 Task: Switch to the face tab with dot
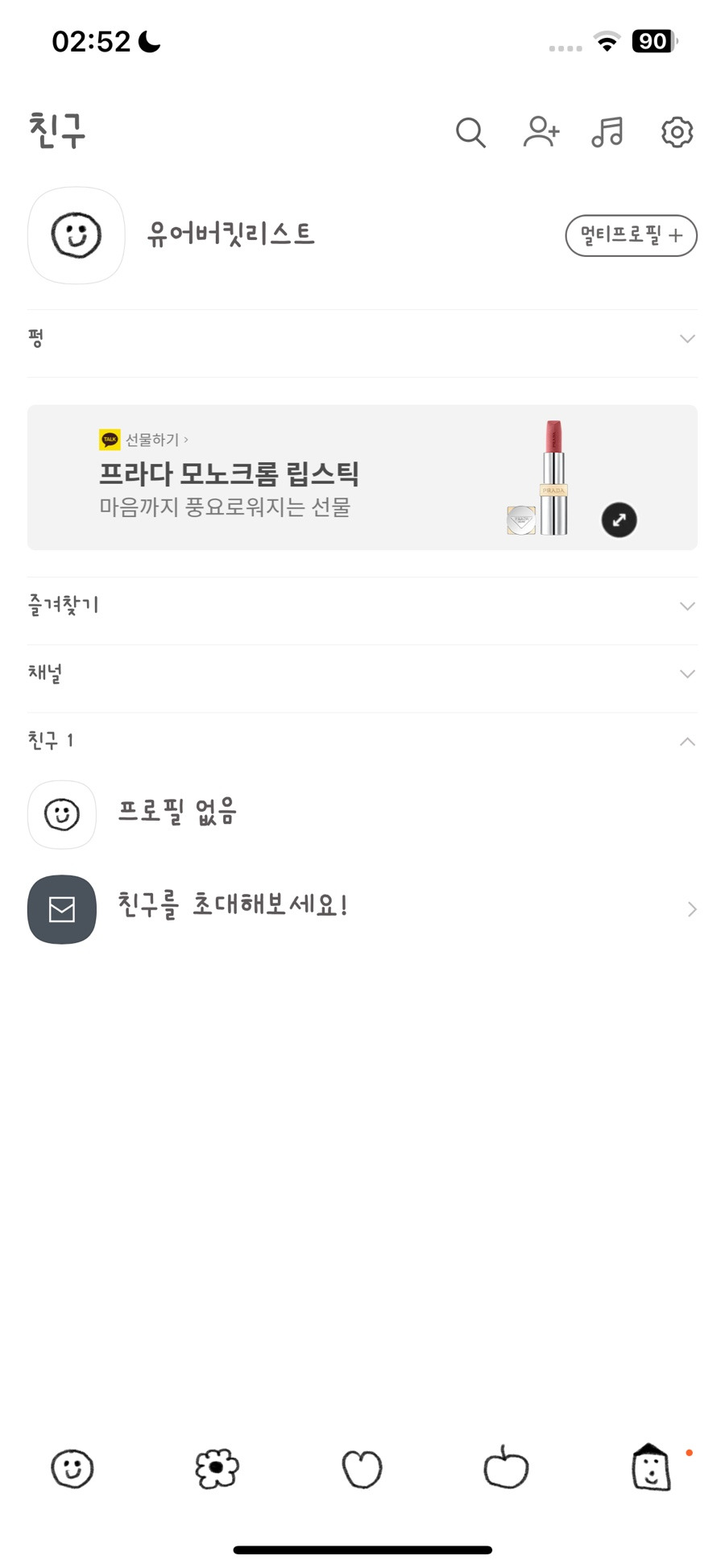pos(651,1468)
